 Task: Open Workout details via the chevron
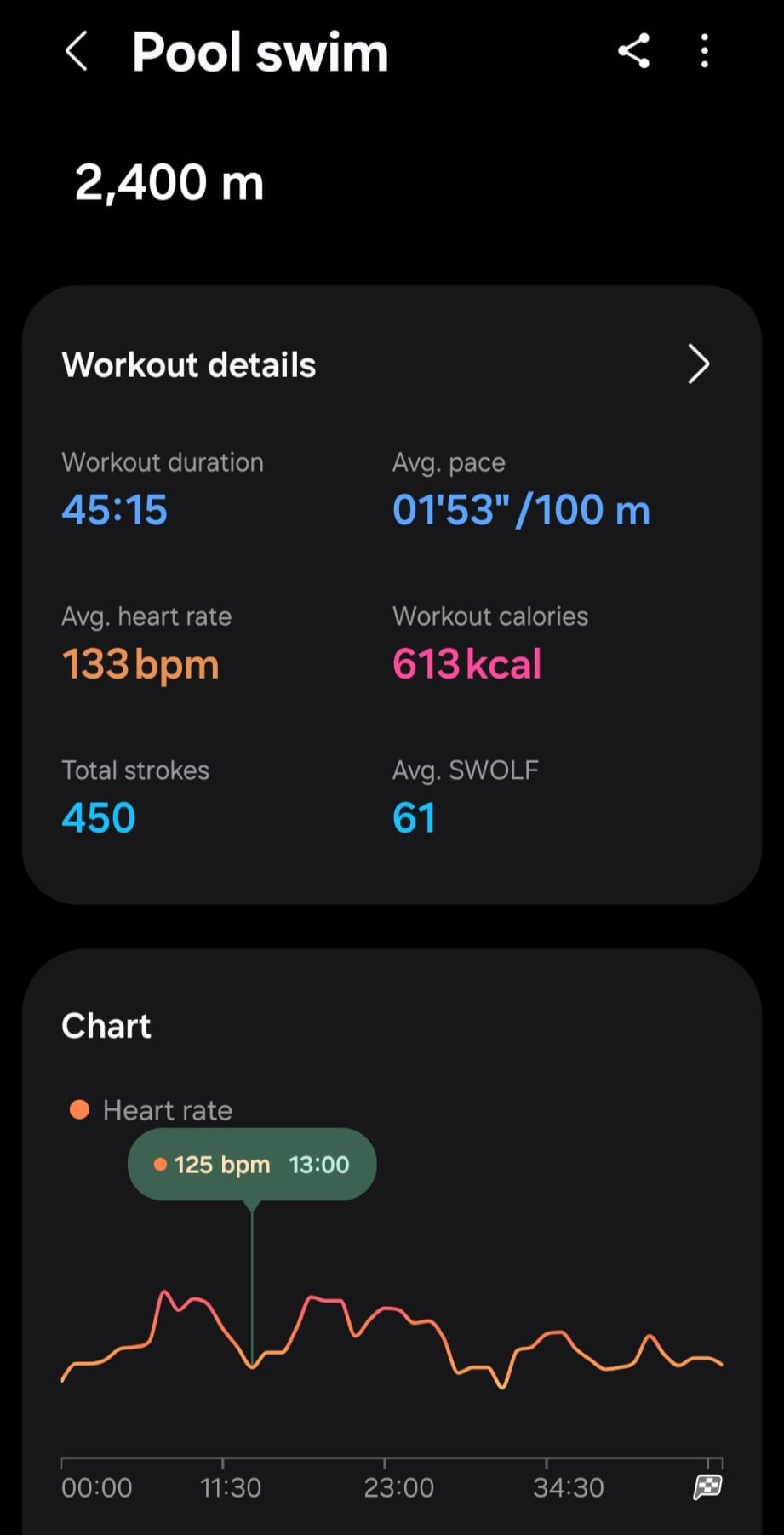coord(698,364)
